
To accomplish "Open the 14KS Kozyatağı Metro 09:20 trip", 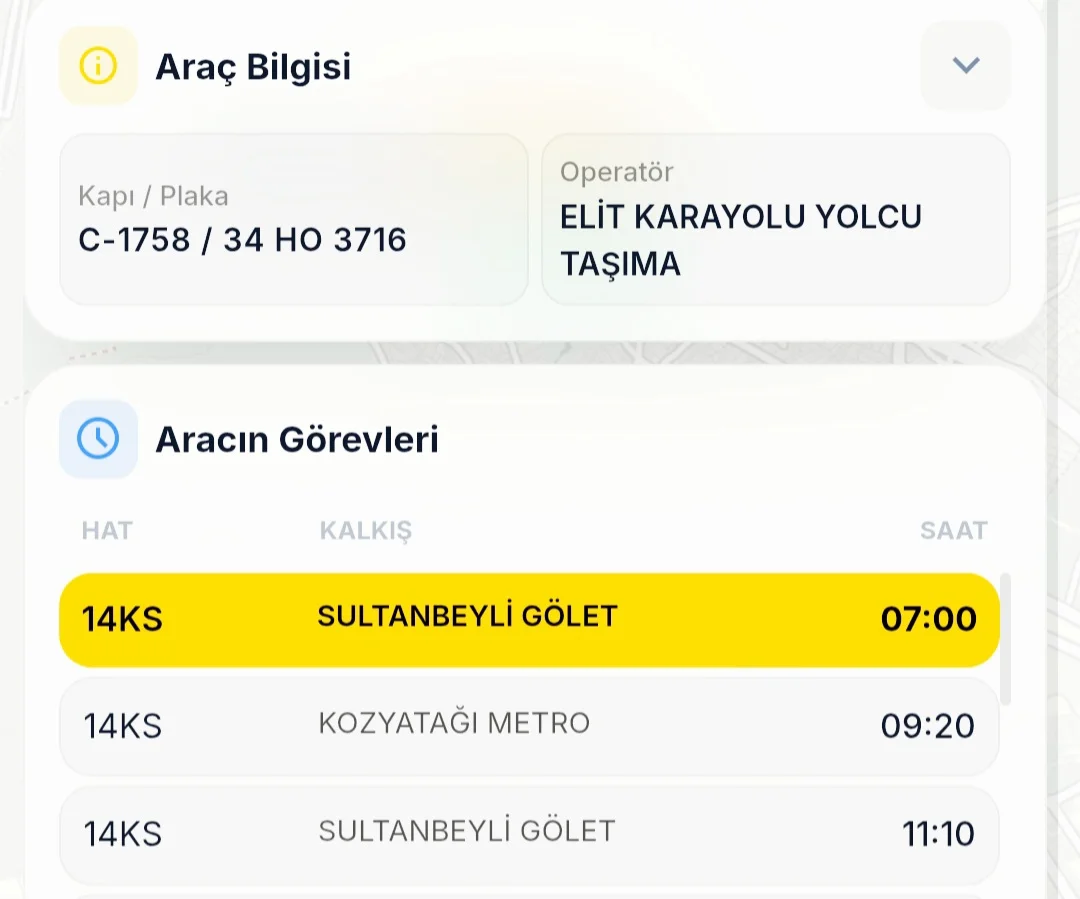I will [x=529, y=725].
